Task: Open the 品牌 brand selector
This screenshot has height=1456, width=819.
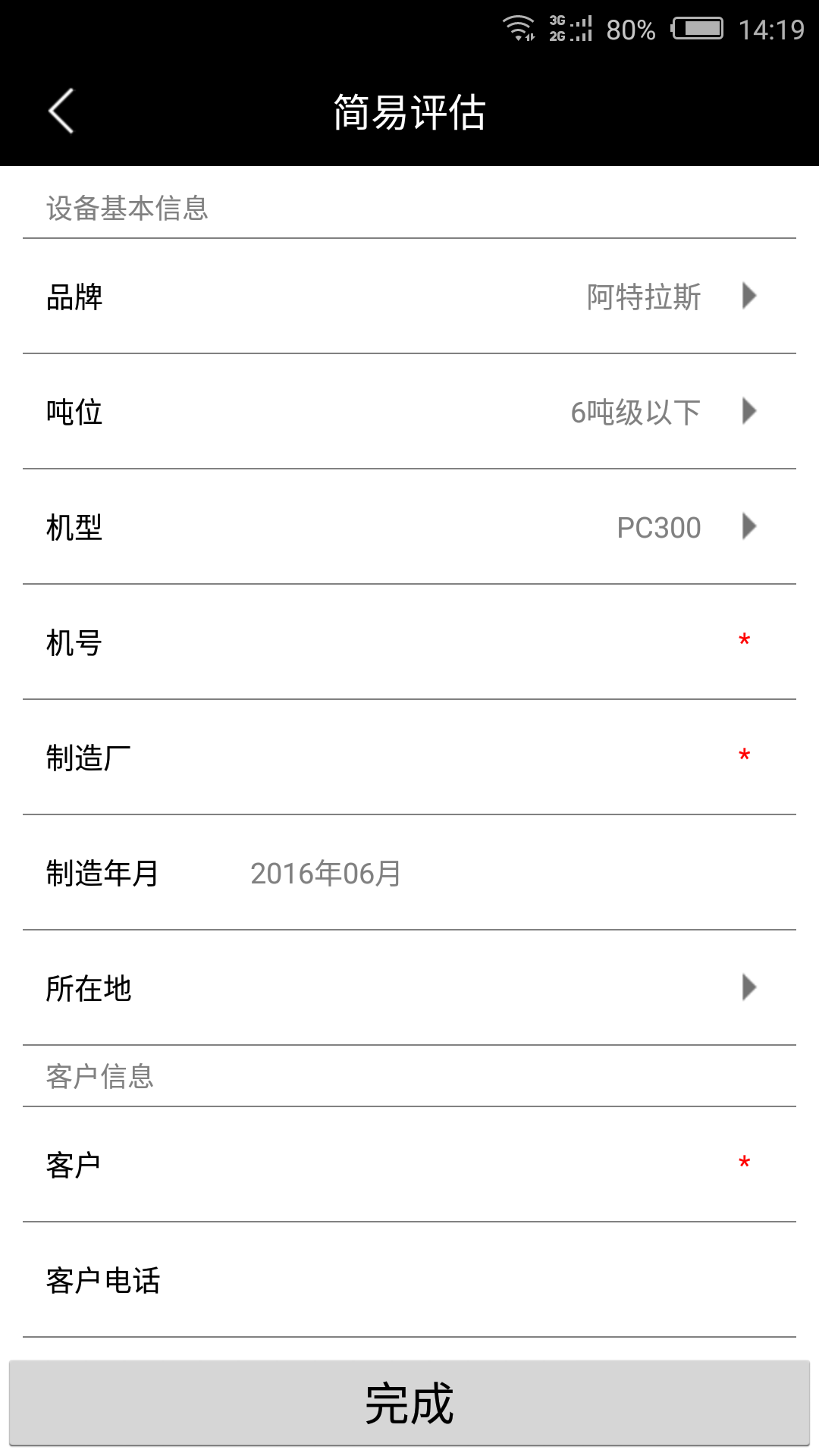Action: coord(409,297)
